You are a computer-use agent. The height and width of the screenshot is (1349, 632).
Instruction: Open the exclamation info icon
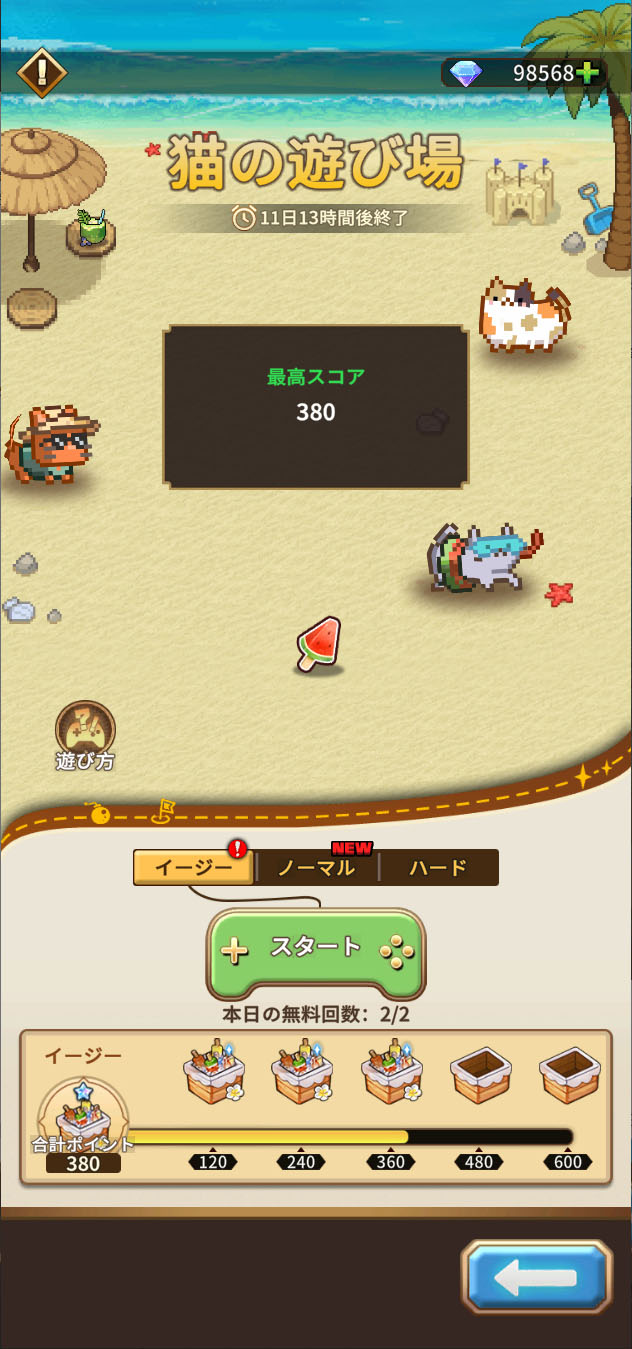point(42,72)
